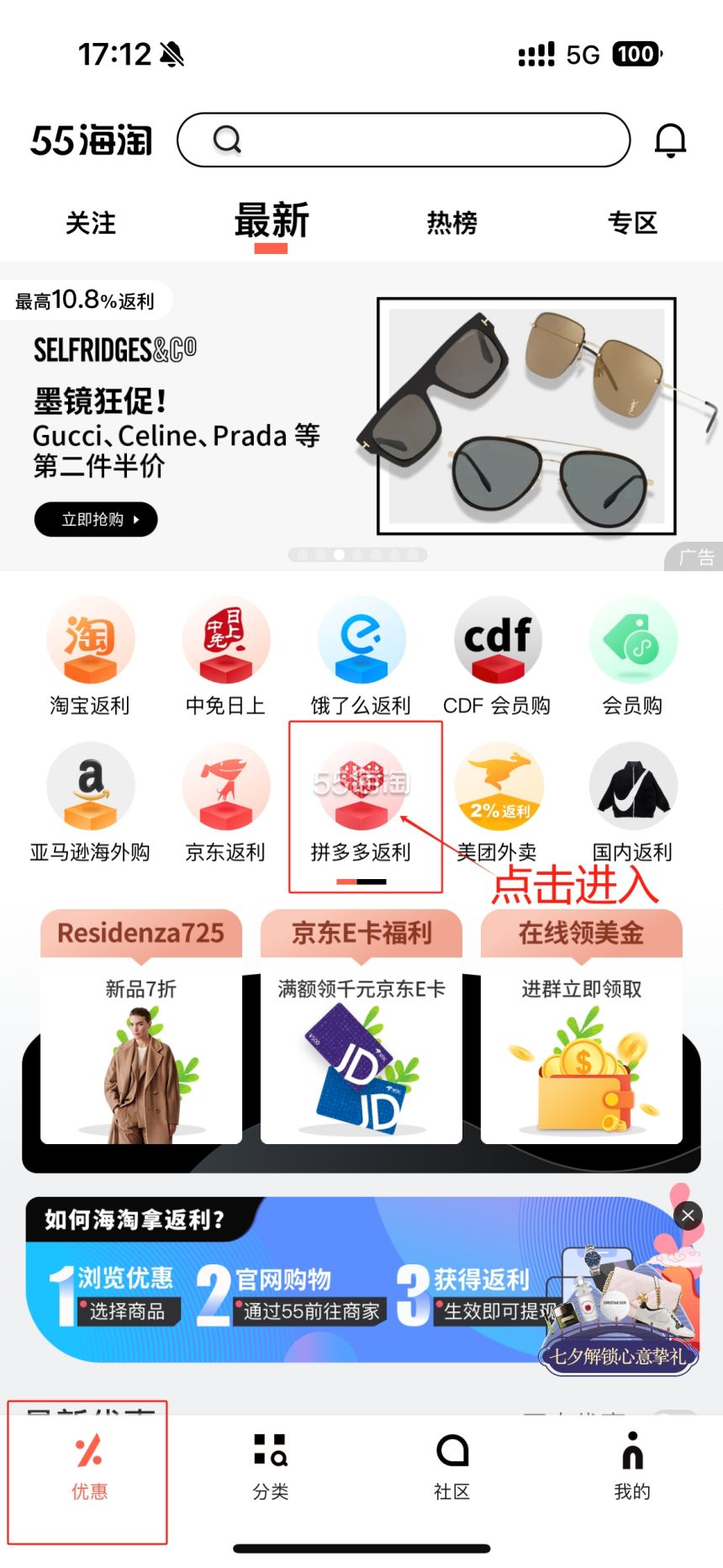Viewport: 723px width, 1568px height.
Task: Switch to the 专区 tab
Action: 633,223
